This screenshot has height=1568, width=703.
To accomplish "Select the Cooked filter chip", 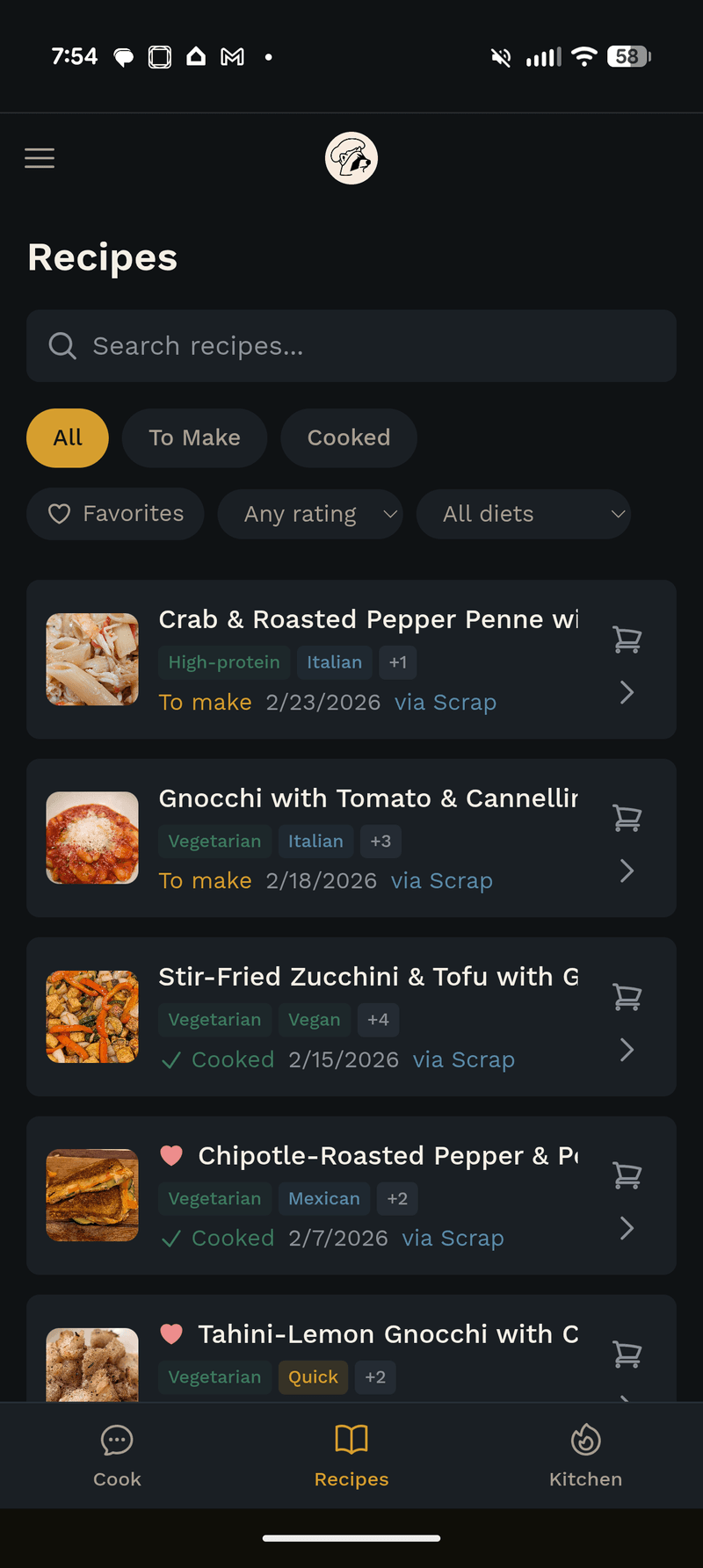I will pyautogui.click(x=348, y=437).
